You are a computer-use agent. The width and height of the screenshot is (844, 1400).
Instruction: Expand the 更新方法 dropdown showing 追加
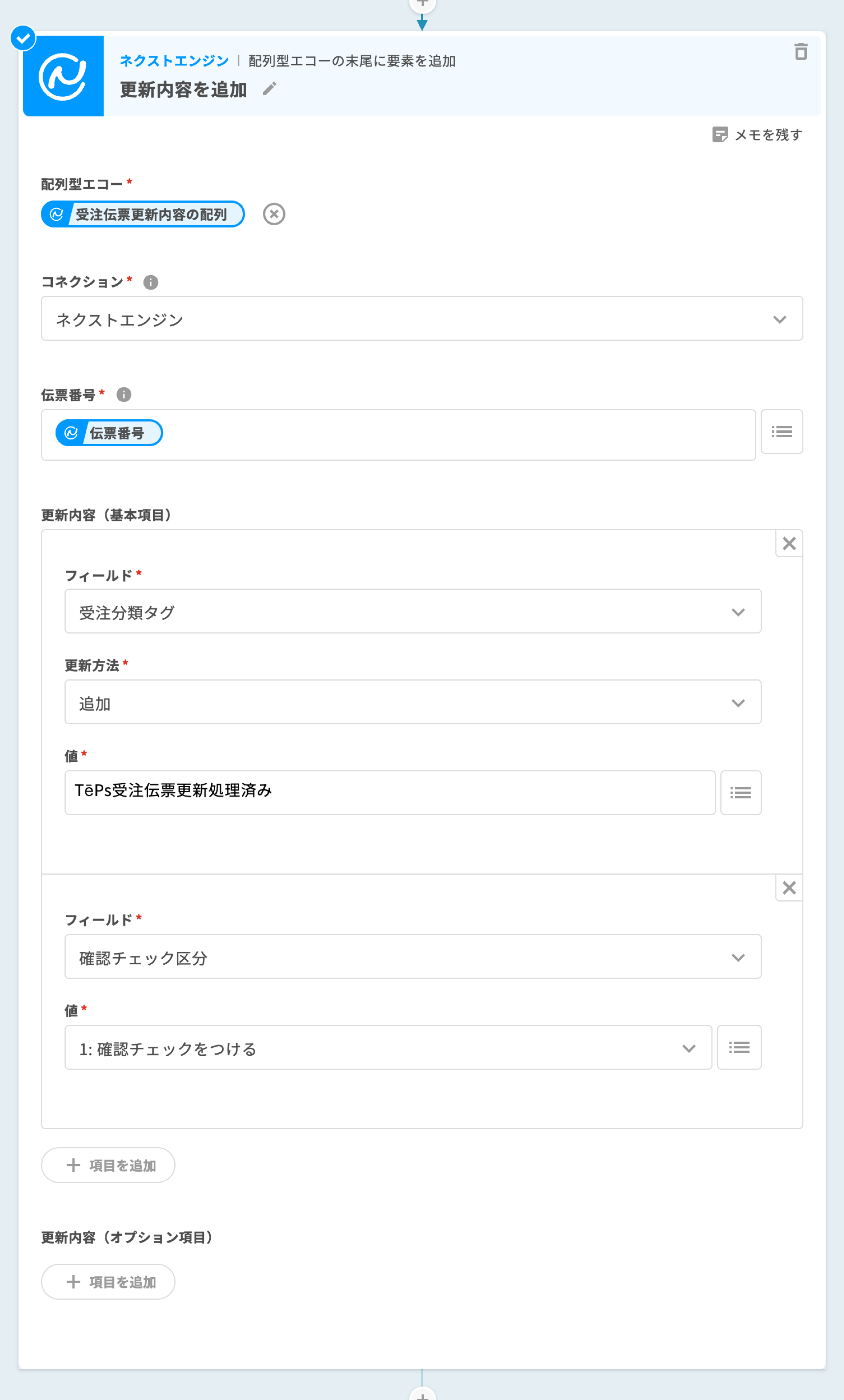(412, 702)
